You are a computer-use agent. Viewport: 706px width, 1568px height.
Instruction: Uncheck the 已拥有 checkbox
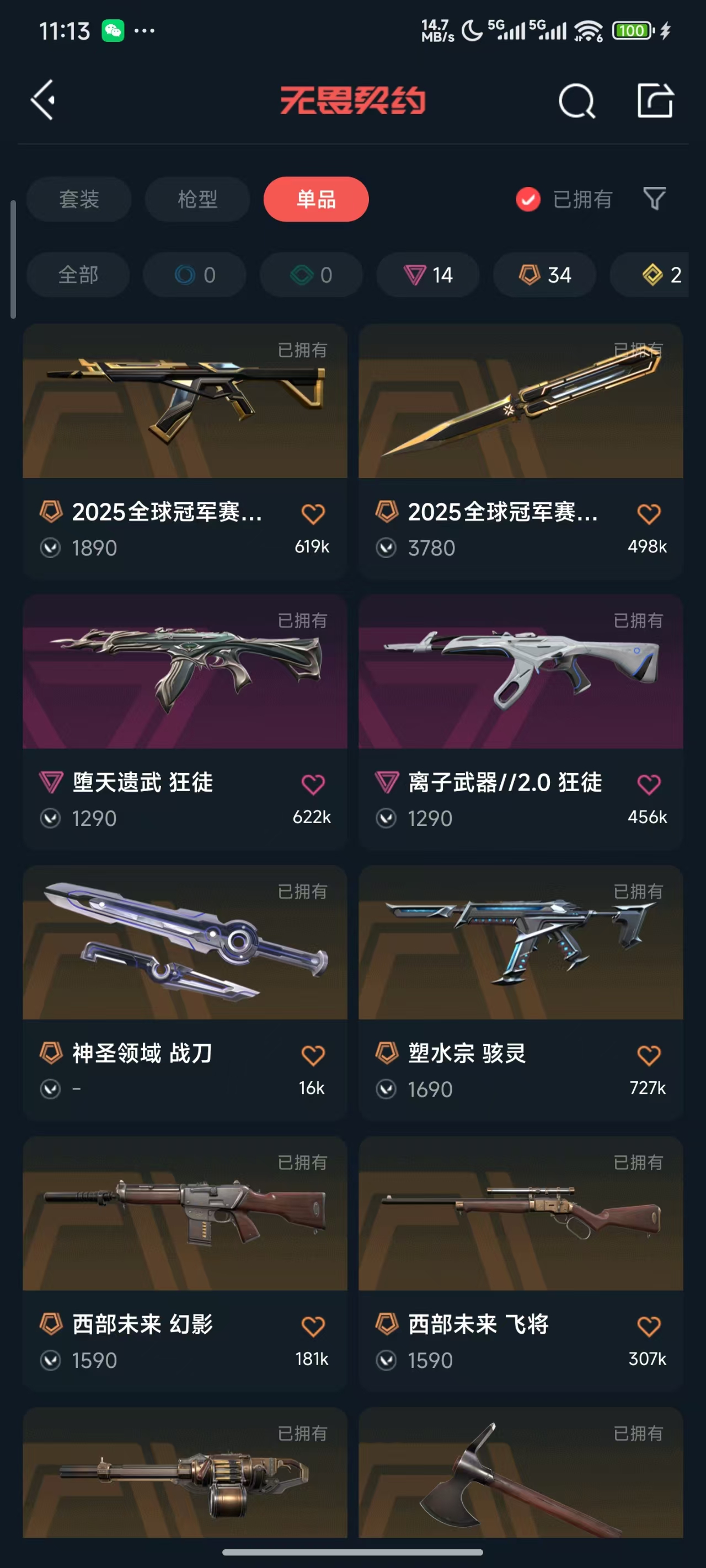tap(528, 199)
